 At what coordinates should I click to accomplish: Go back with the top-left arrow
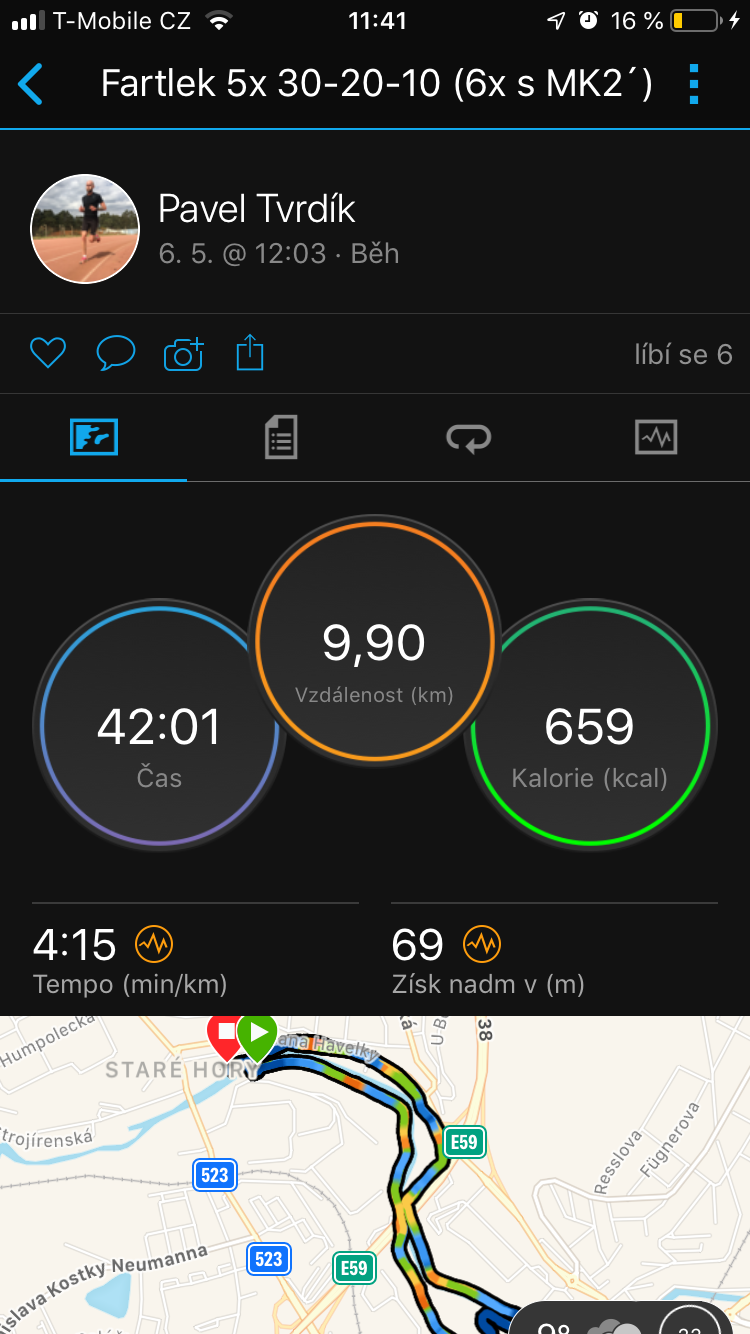(x=31, y=85)
